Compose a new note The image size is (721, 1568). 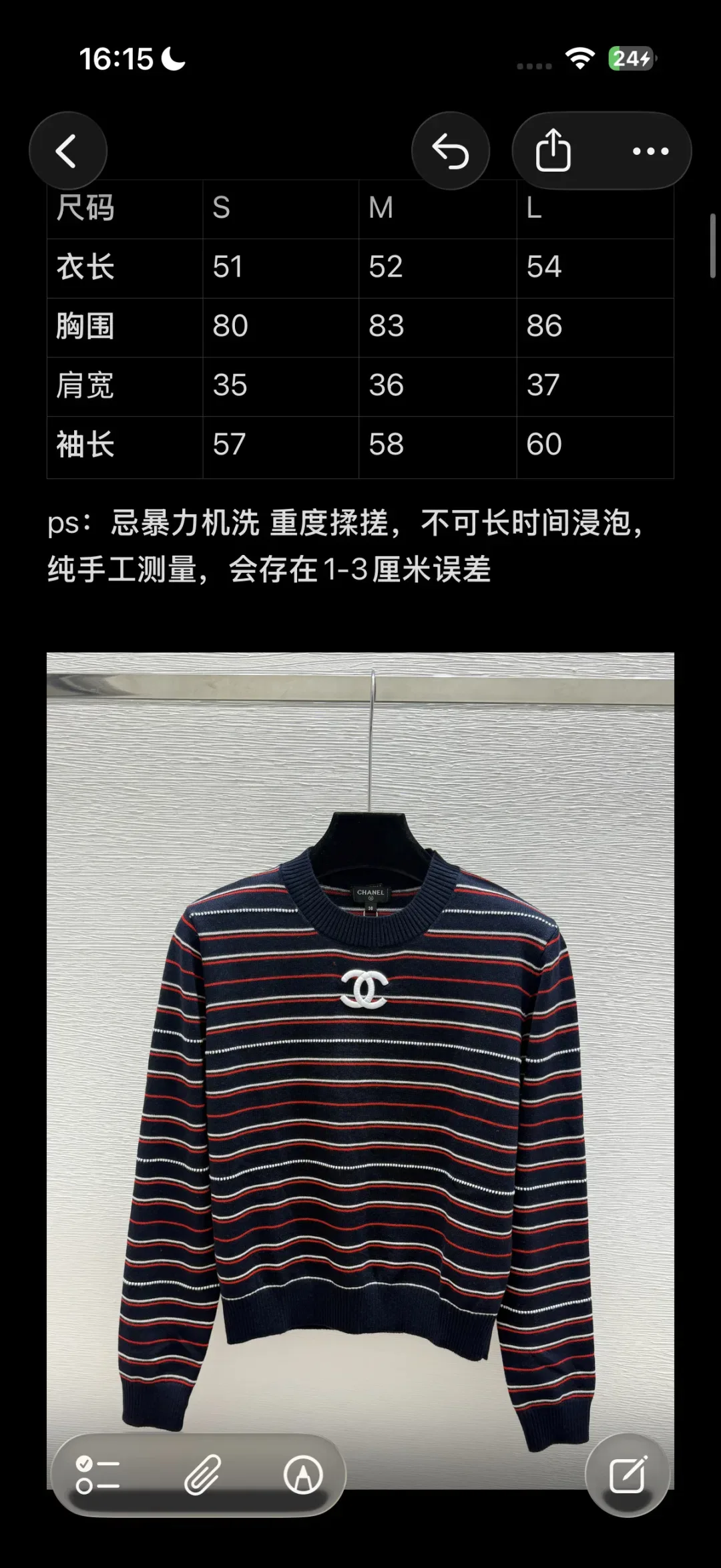628,1475
